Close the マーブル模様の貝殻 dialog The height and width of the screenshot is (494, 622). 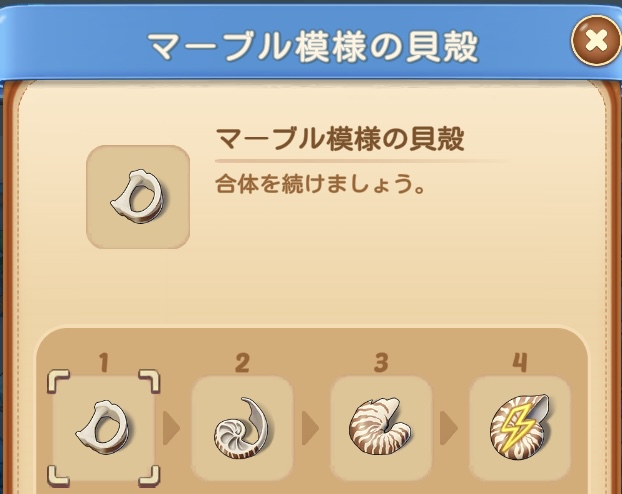594,41
